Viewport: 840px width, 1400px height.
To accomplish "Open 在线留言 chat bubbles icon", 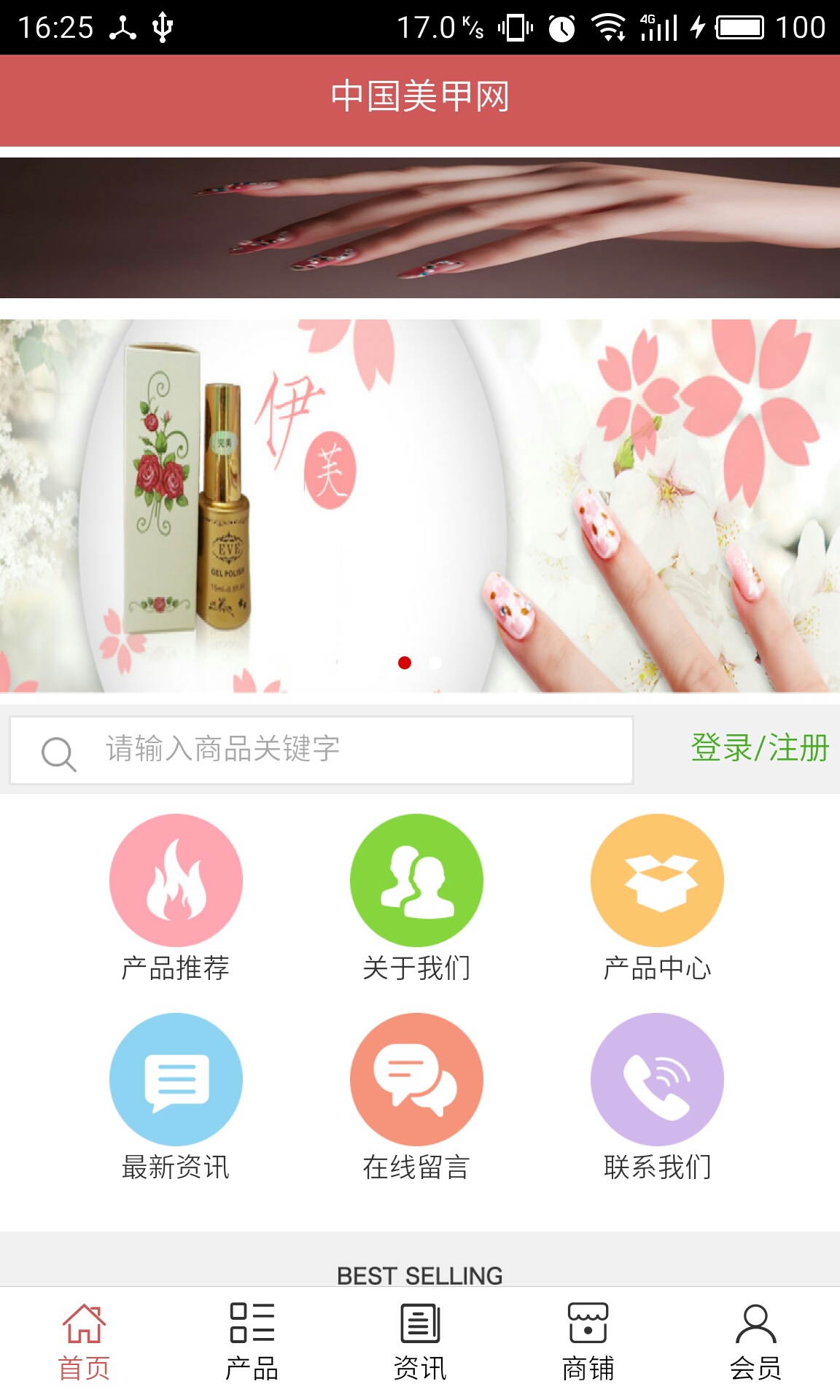I will [417, 1081].
